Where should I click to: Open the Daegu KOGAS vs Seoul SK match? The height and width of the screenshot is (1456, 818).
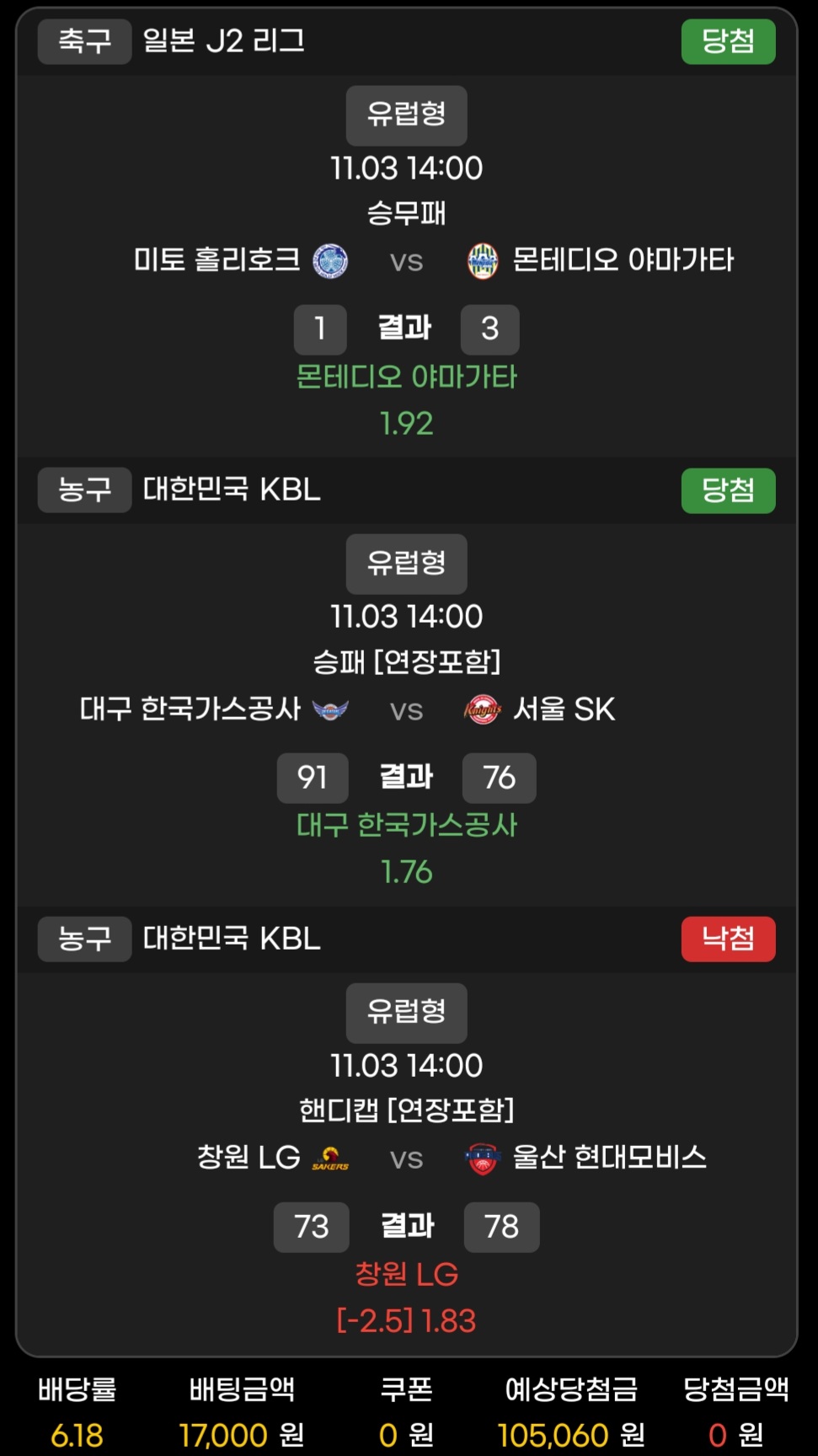(x=406, y=709)
